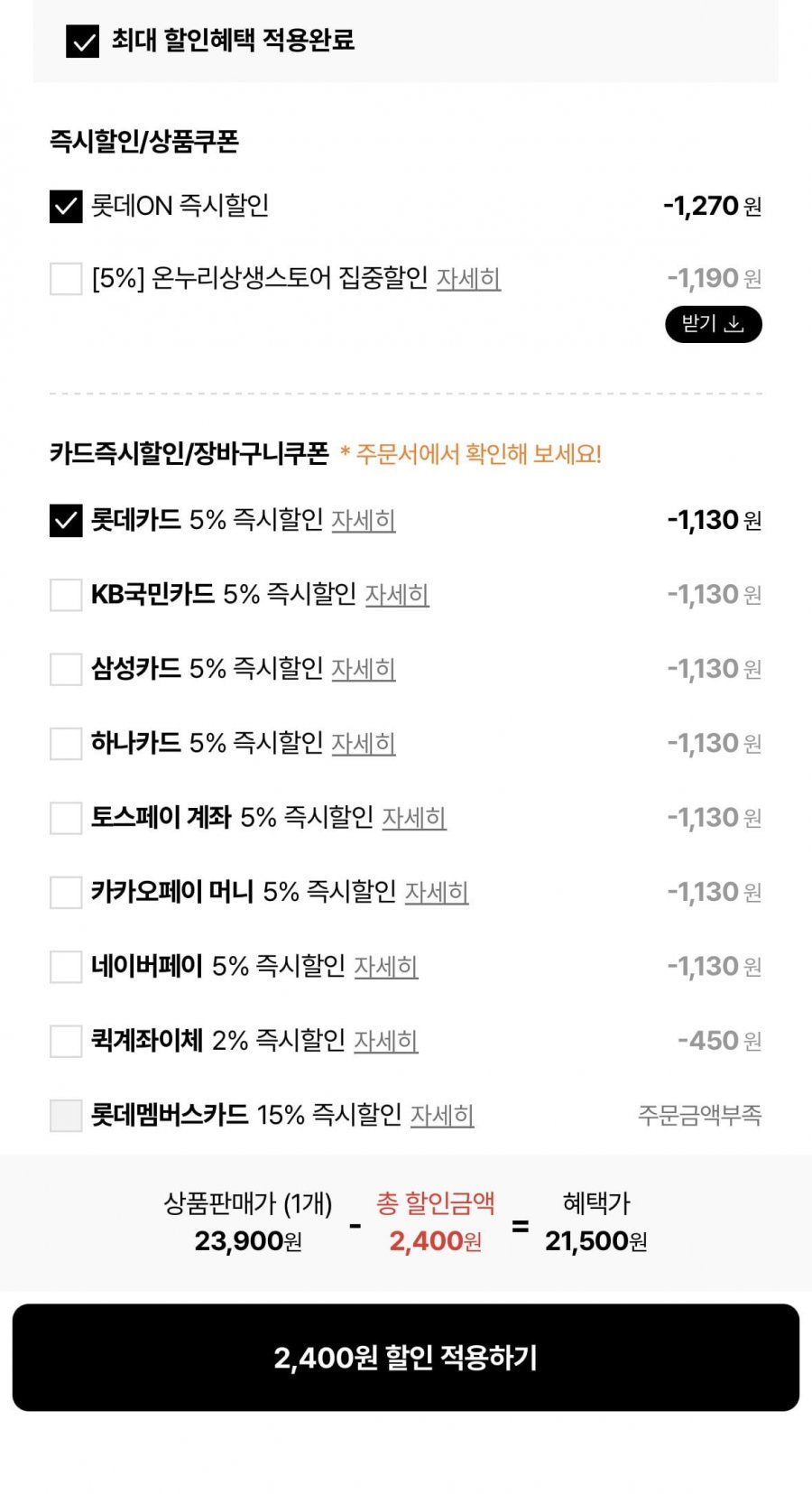This screenshot has width=812, height=1494.
Task: Open 자세히 link next to 네이버페이
Action: coord(385,967)
